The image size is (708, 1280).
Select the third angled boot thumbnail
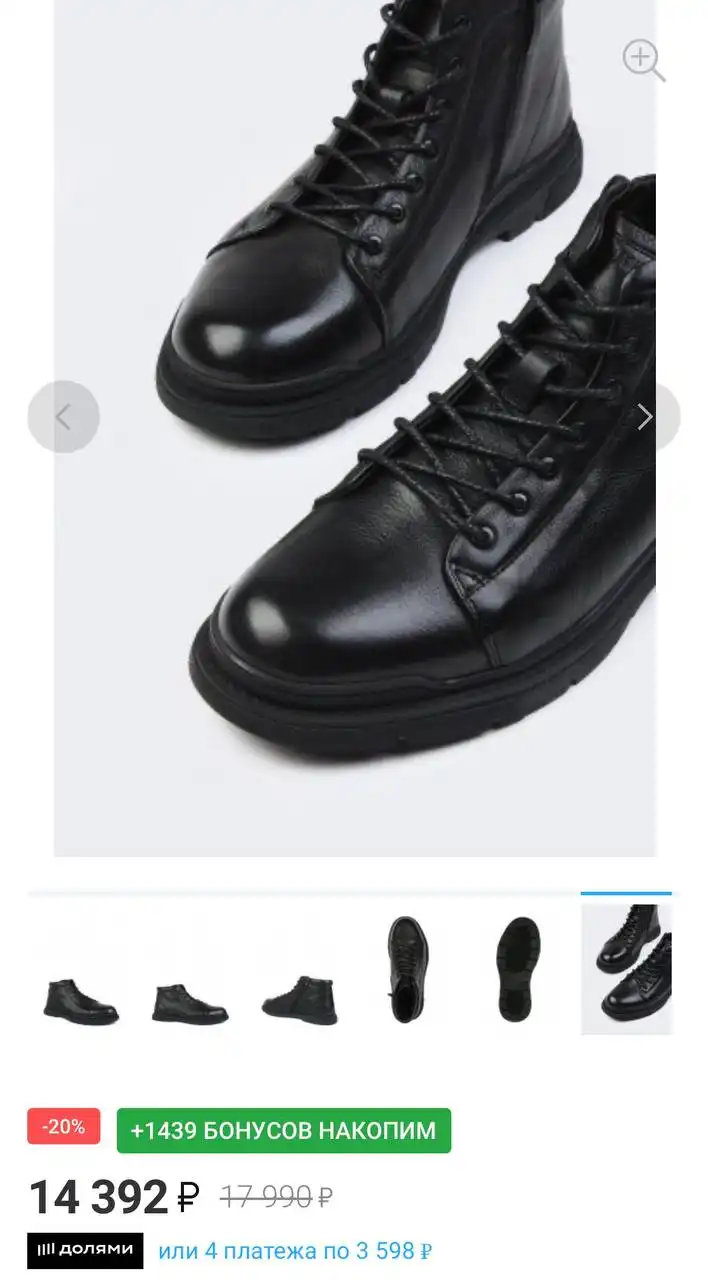point(299,998)
